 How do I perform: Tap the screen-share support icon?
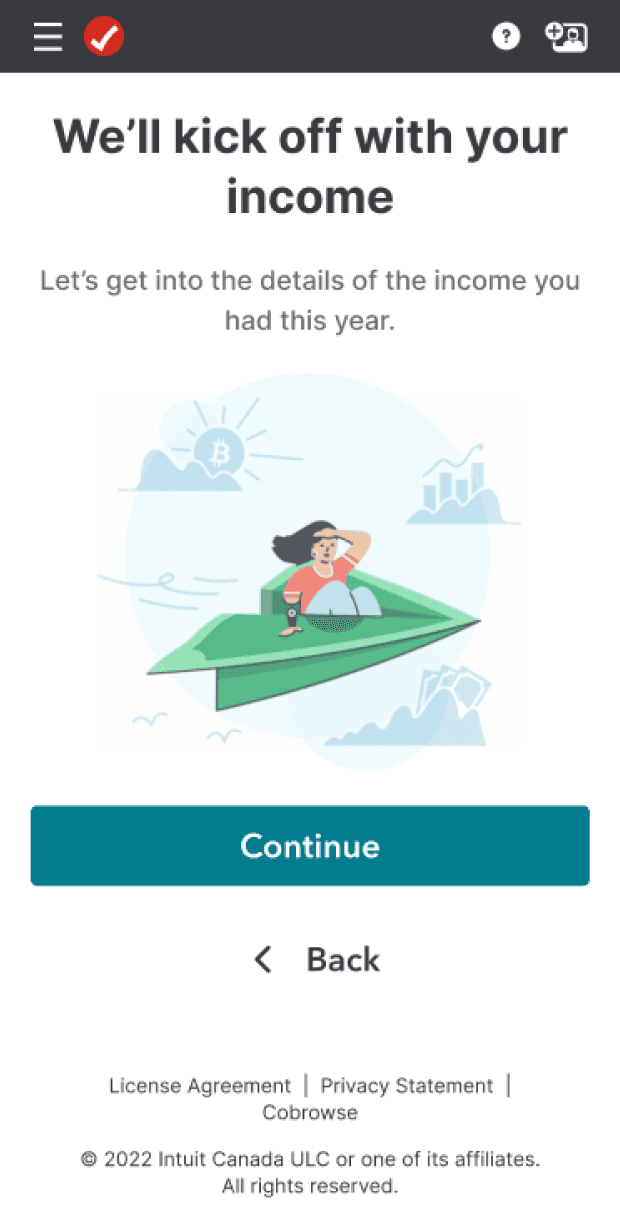(x=566, y=37)
